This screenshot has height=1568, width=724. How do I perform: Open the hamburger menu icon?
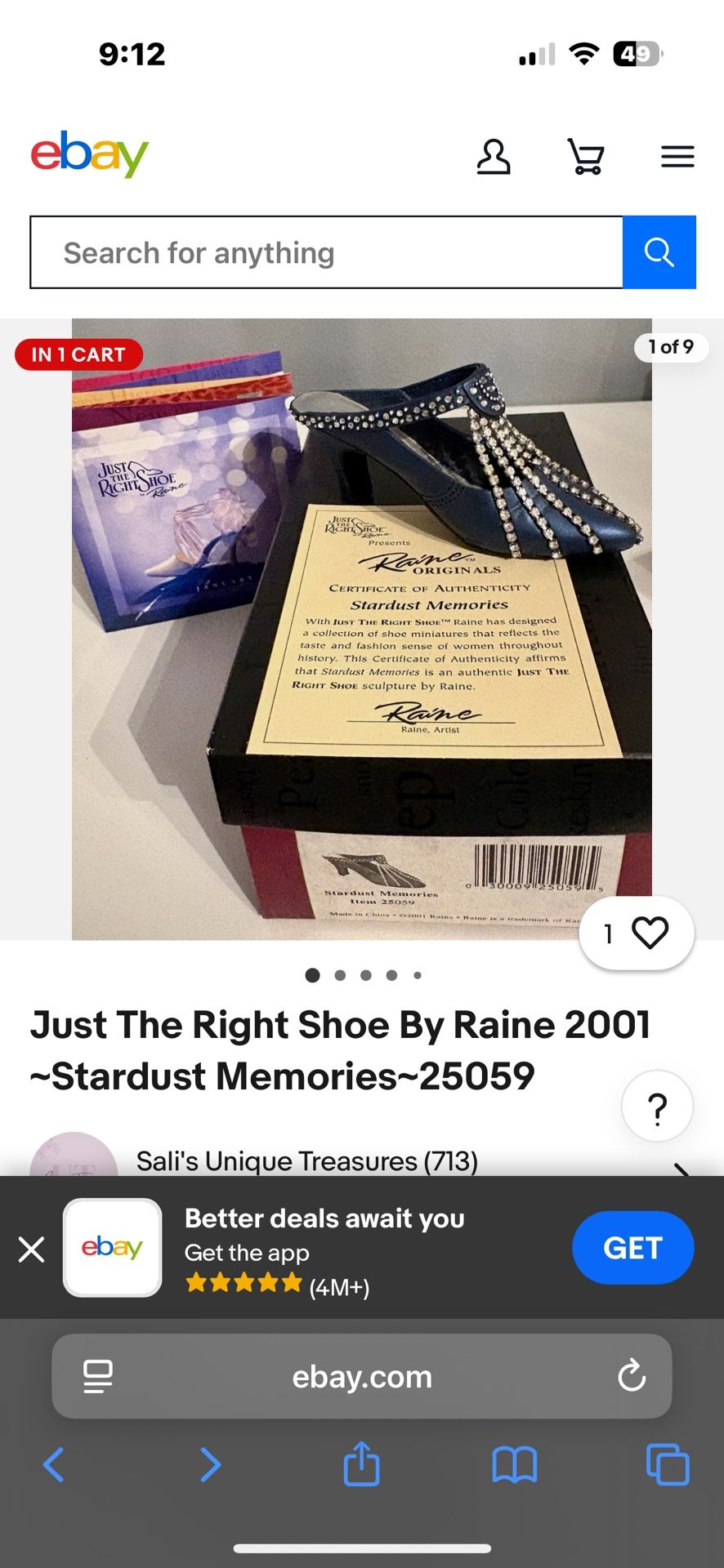(x=677, y=156)
